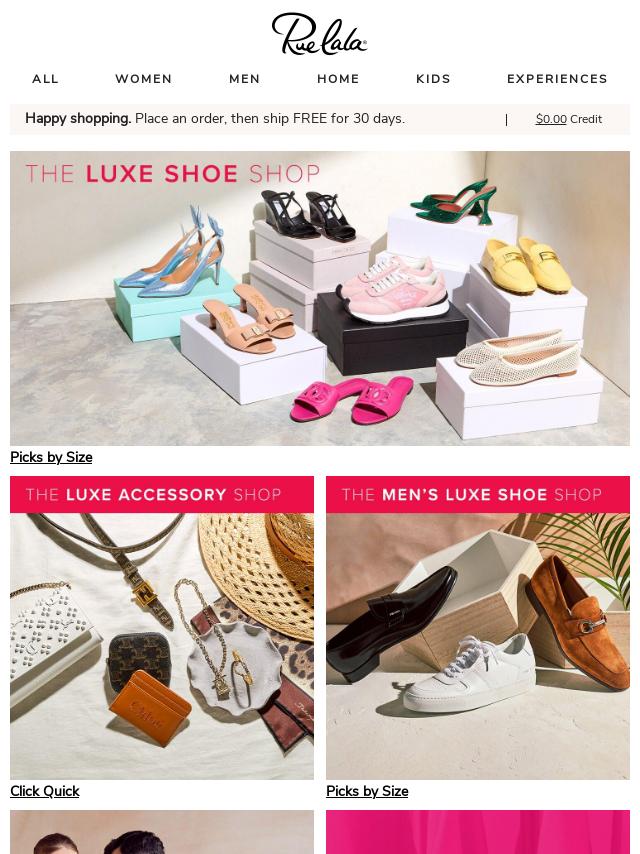Image resolution: width=640 pixels, height=854 pixels.
Task: Switch to the MEN category
Action: (244, 79)
